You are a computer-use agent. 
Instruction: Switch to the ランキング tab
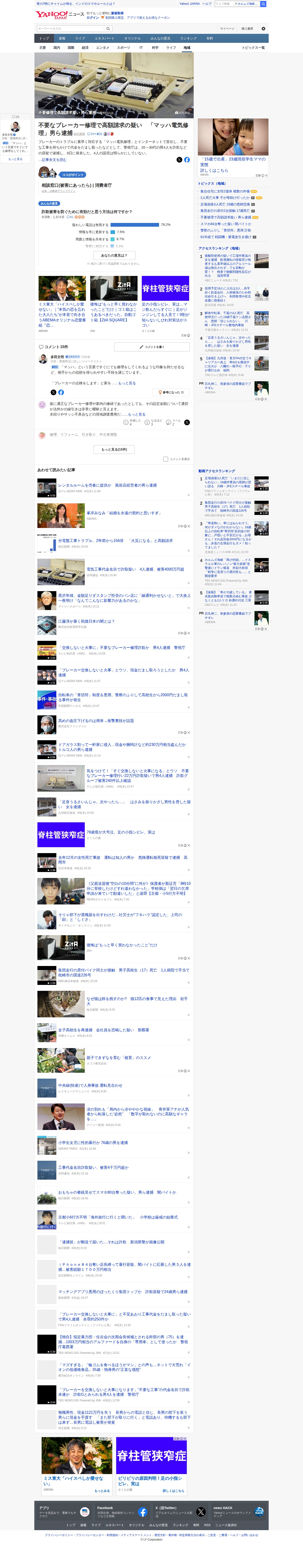pos(188,38)
